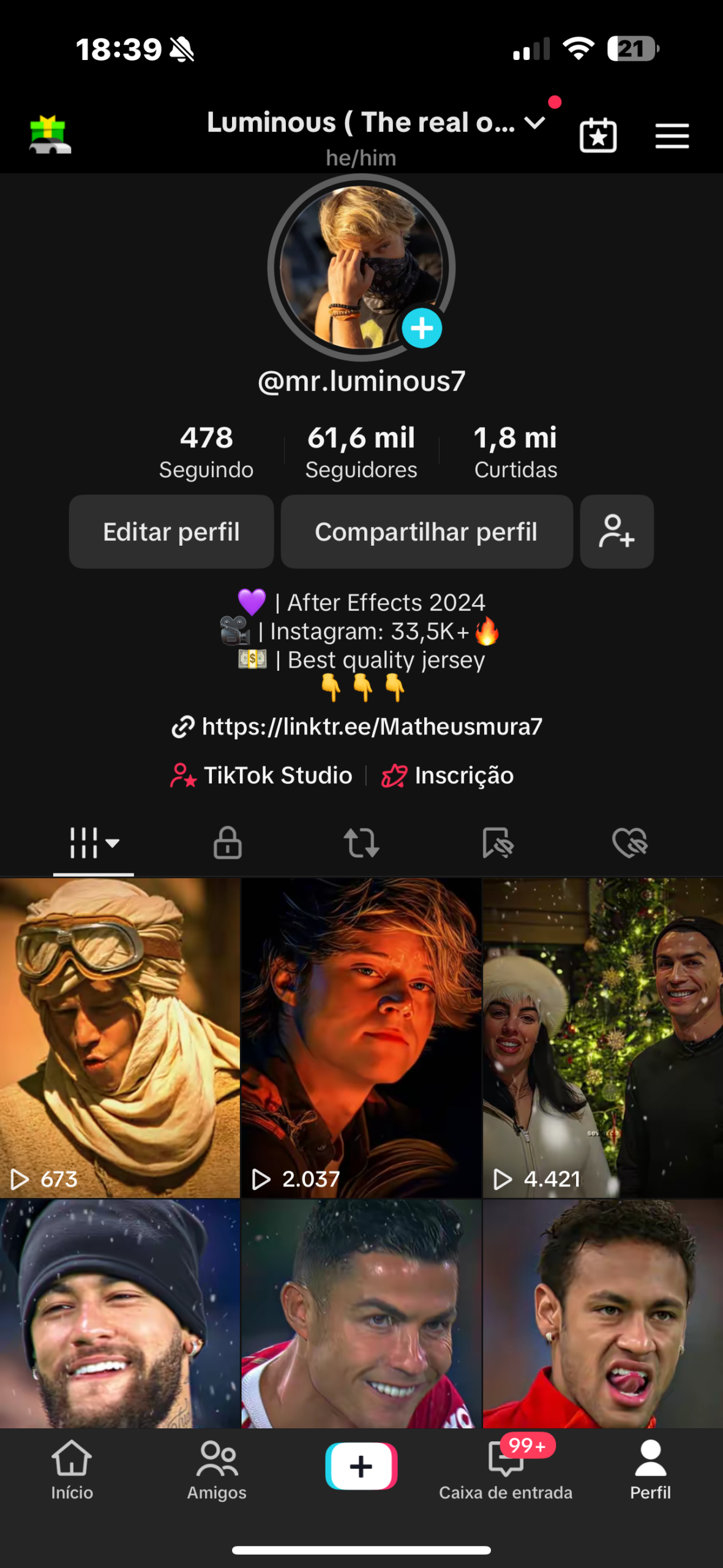The height and width of the screenshot is (1568, 723).
Task: Expand the account switcher dropdown
Action: 535,123
